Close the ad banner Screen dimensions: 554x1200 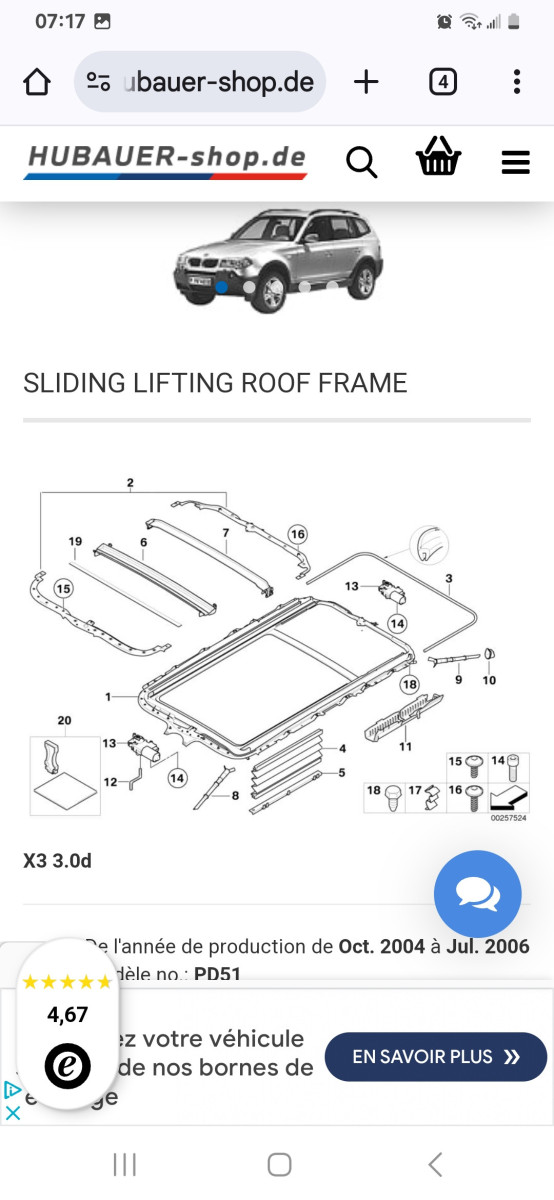click(13, 1112)
